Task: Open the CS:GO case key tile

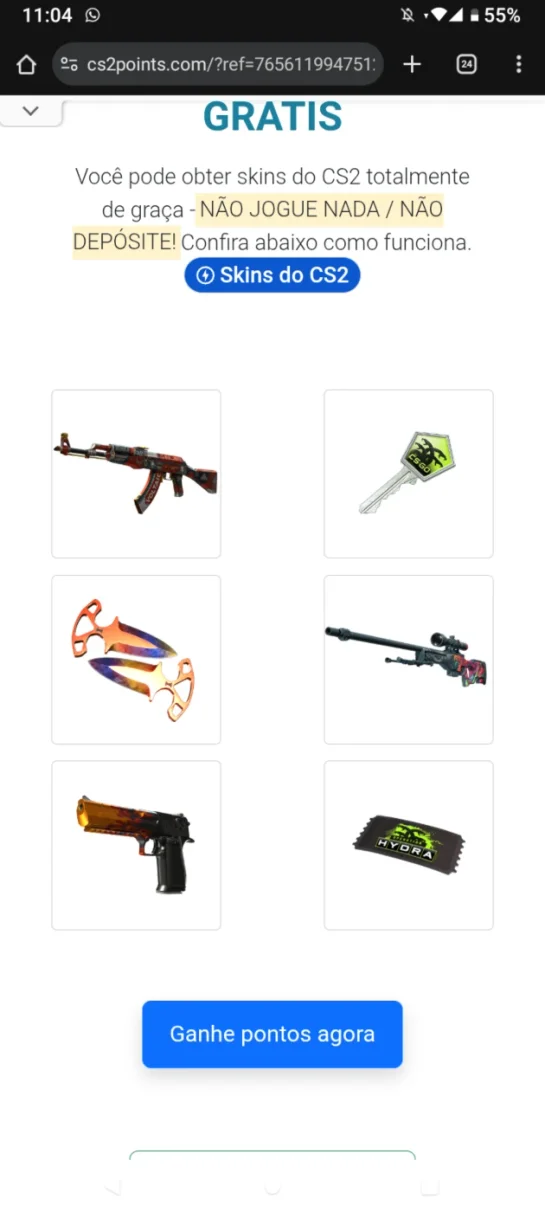Action: [x=408, y=474]
